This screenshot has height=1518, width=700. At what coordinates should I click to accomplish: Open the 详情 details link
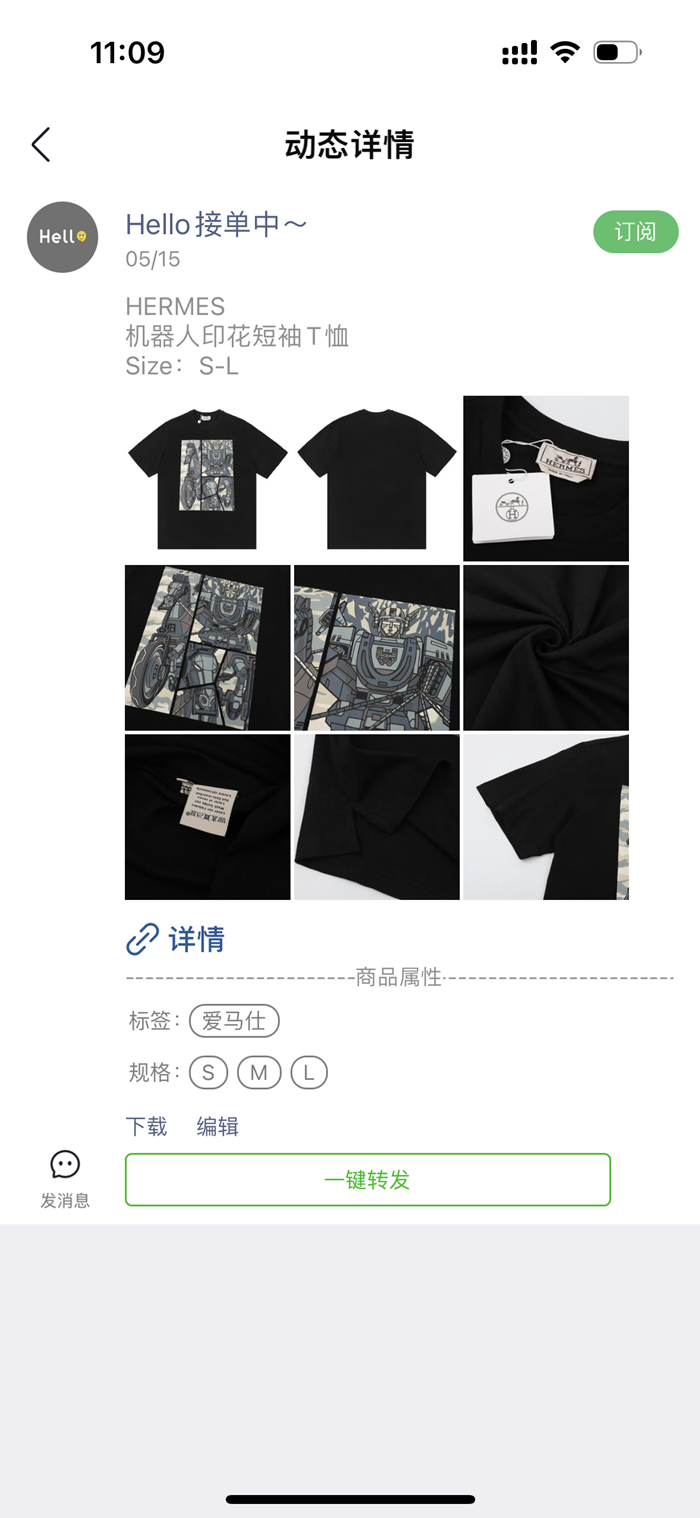pyautogui.click(x=176, y=939)
